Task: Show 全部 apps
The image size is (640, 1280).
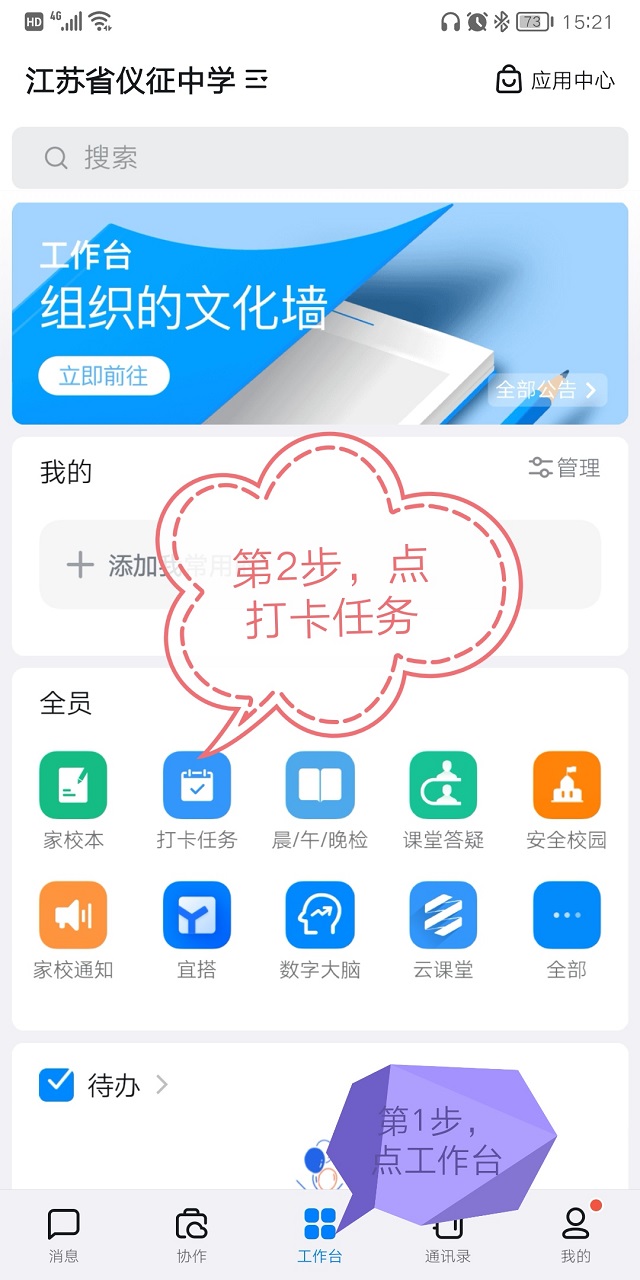Action: tap(566, 915)
